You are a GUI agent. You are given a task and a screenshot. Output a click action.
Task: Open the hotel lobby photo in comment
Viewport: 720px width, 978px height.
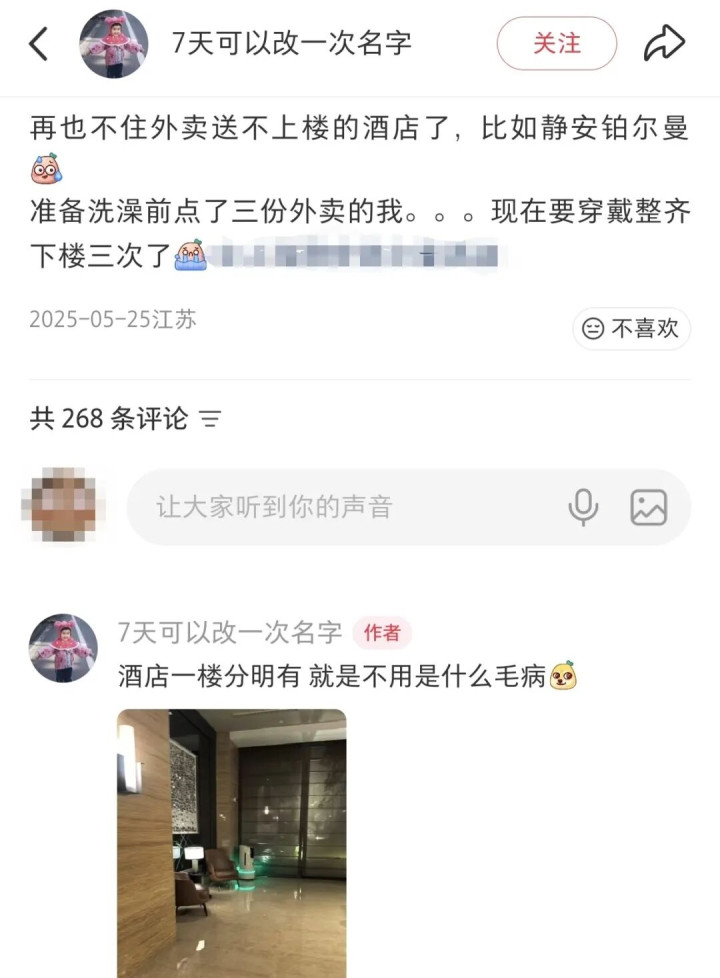coord(231,843)
